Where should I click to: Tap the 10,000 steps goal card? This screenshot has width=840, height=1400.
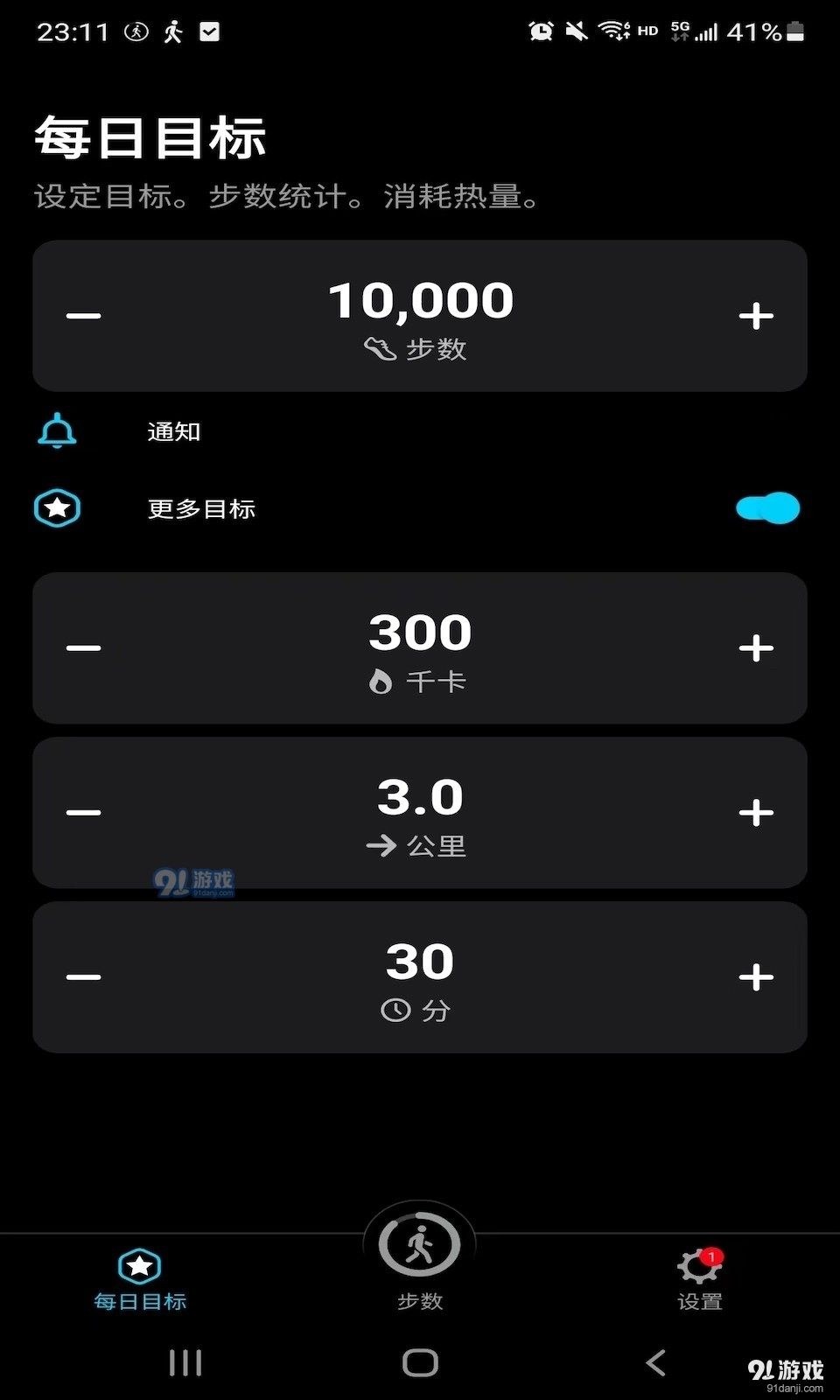click(420, 315)
